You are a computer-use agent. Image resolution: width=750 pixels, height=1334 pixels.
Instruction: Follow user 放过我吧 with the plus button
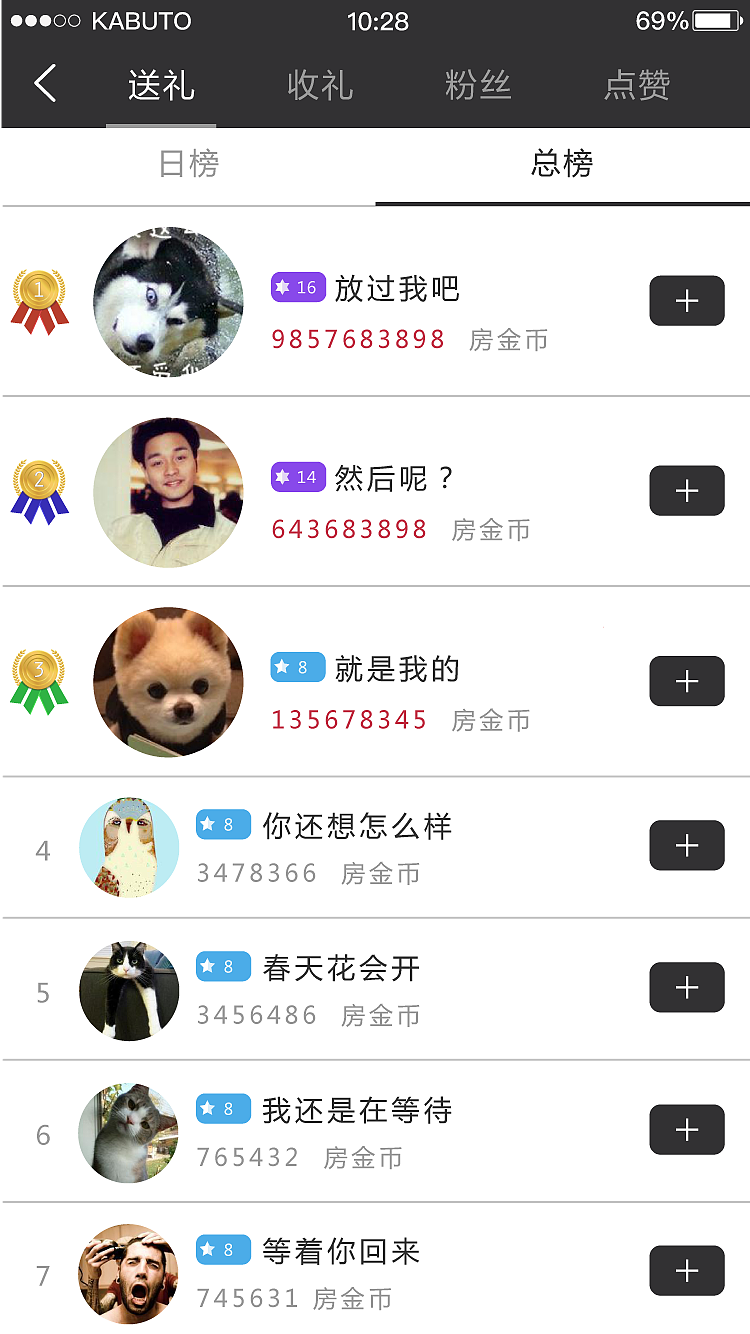[686, 301]
